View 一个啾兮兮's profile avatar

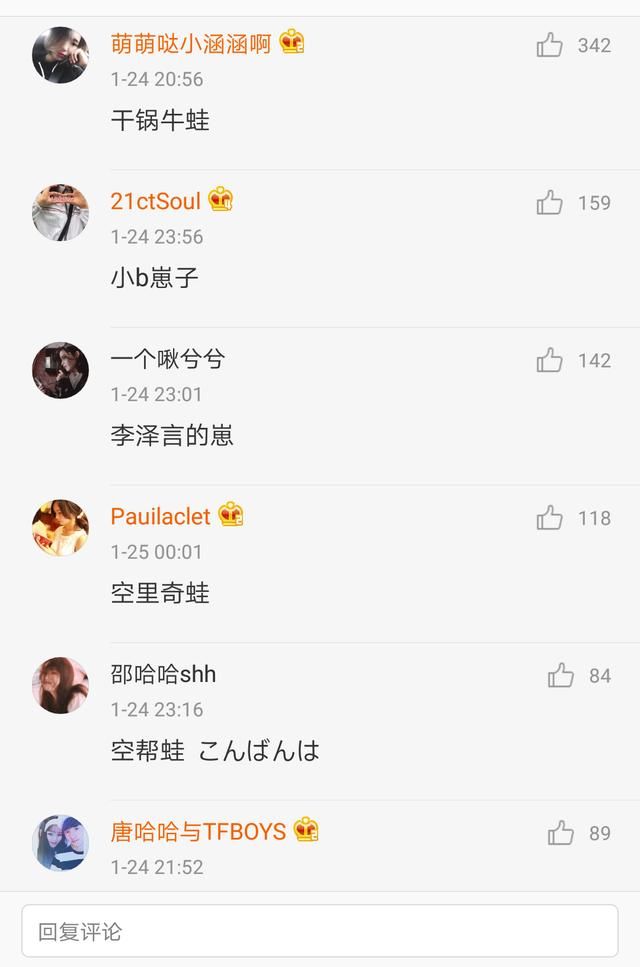coord(60,370)
